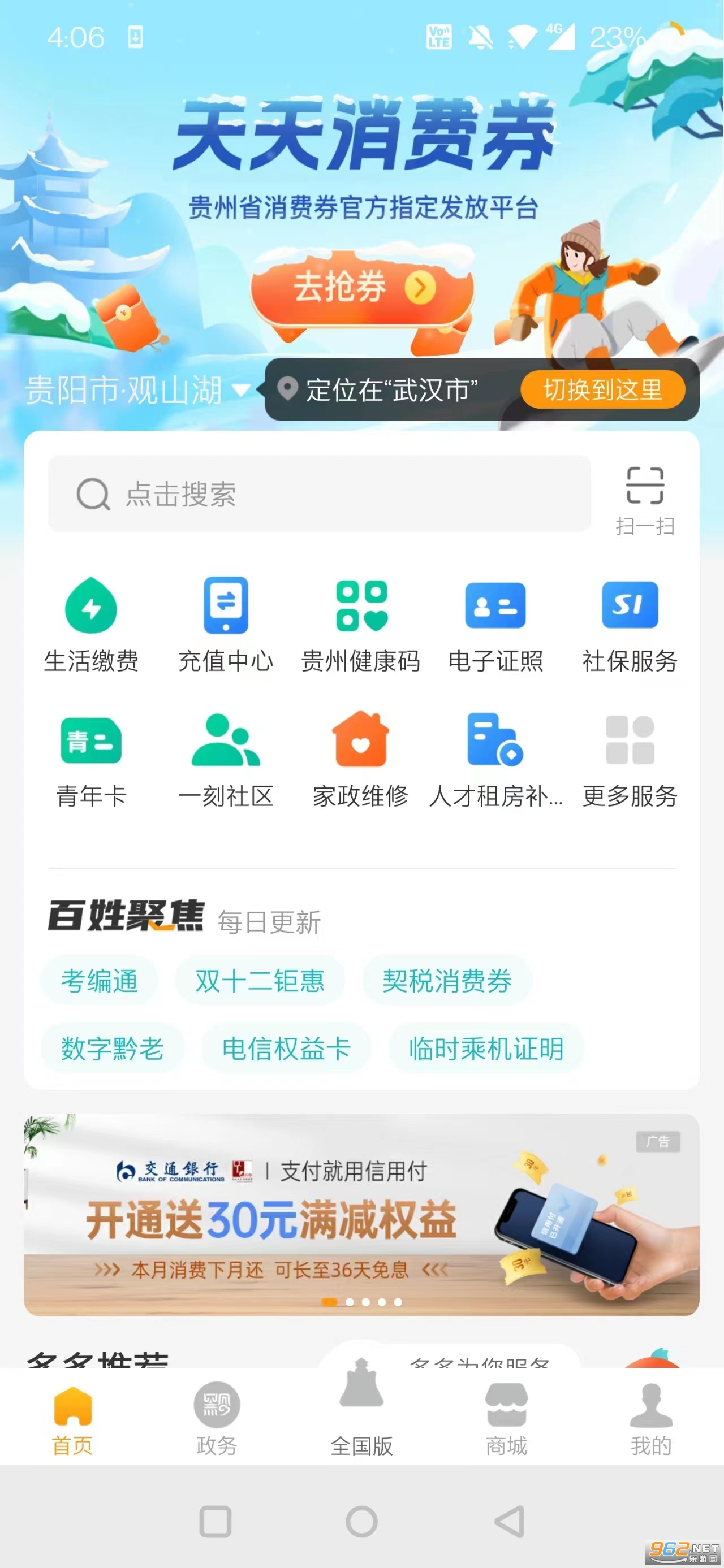
Task: Tap the 点击搜索 search box
Action: click(x=320, y=493)
